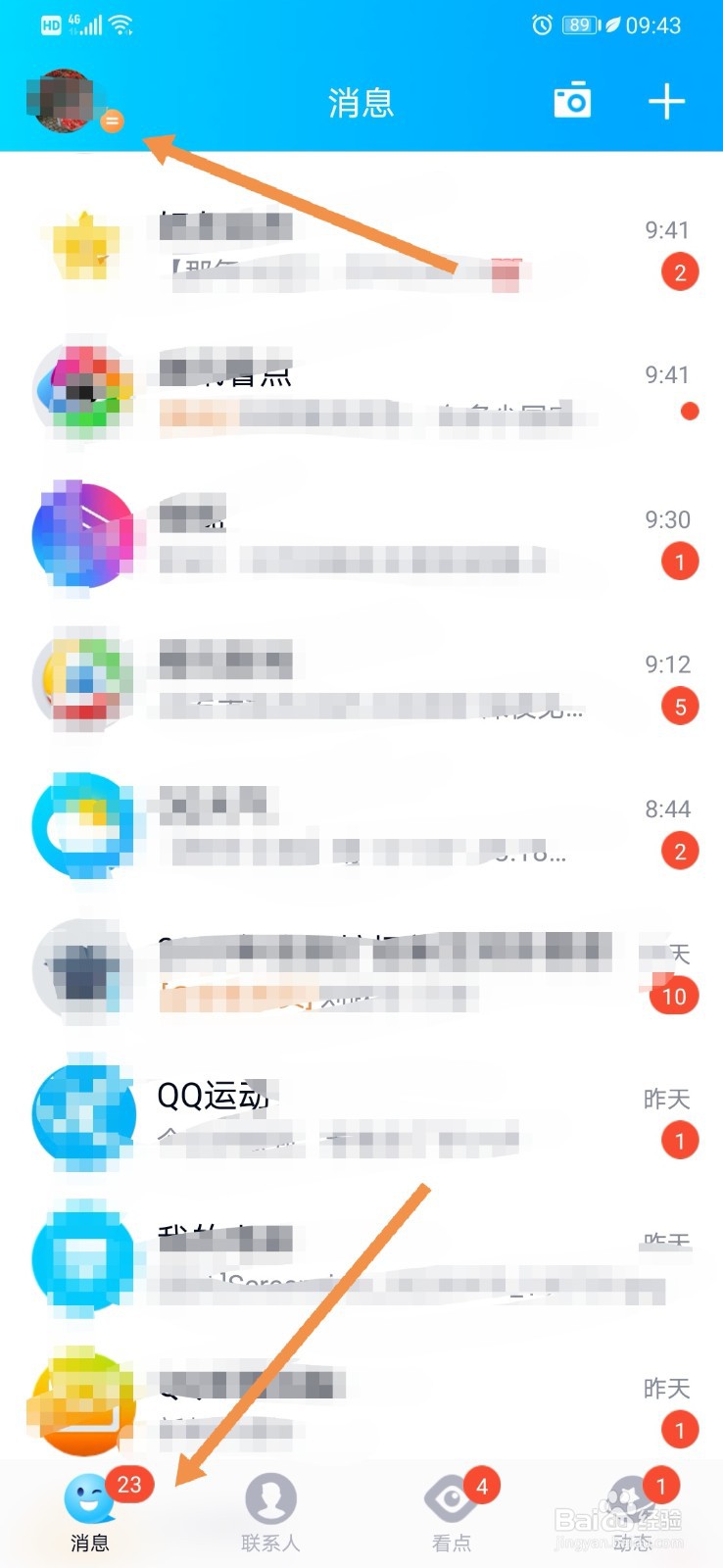Open the 看点 eye icon in bottom bar
Viewport: 723px width, 1568px height.
click(x=451, y=1497)
